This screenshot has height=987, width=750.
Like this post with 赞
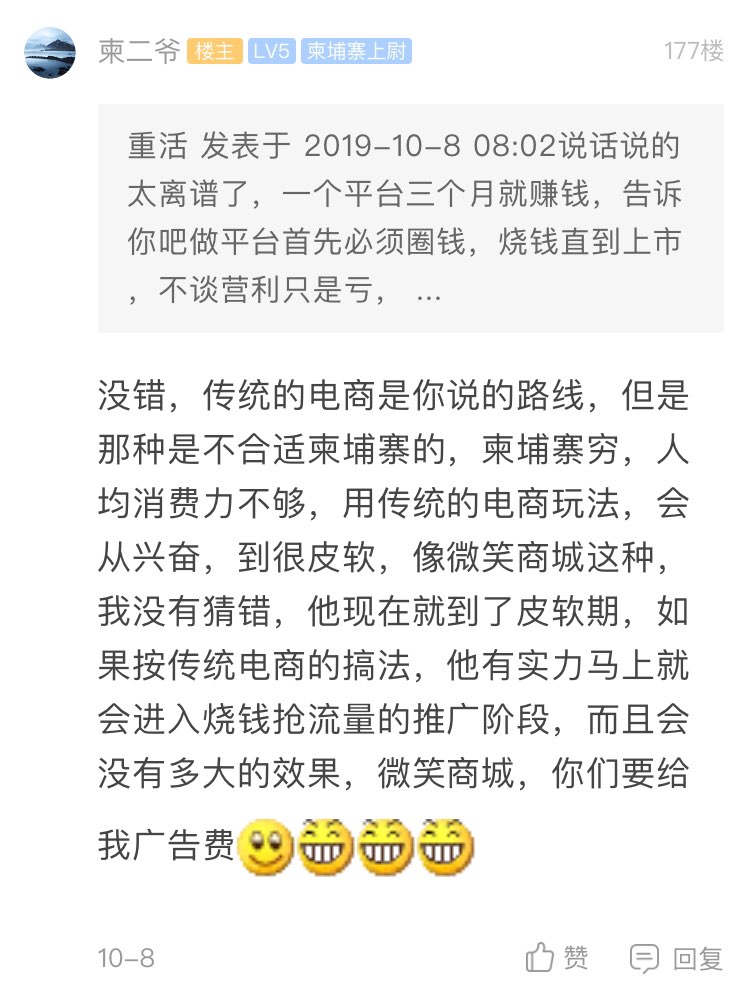tap(557, 957)
